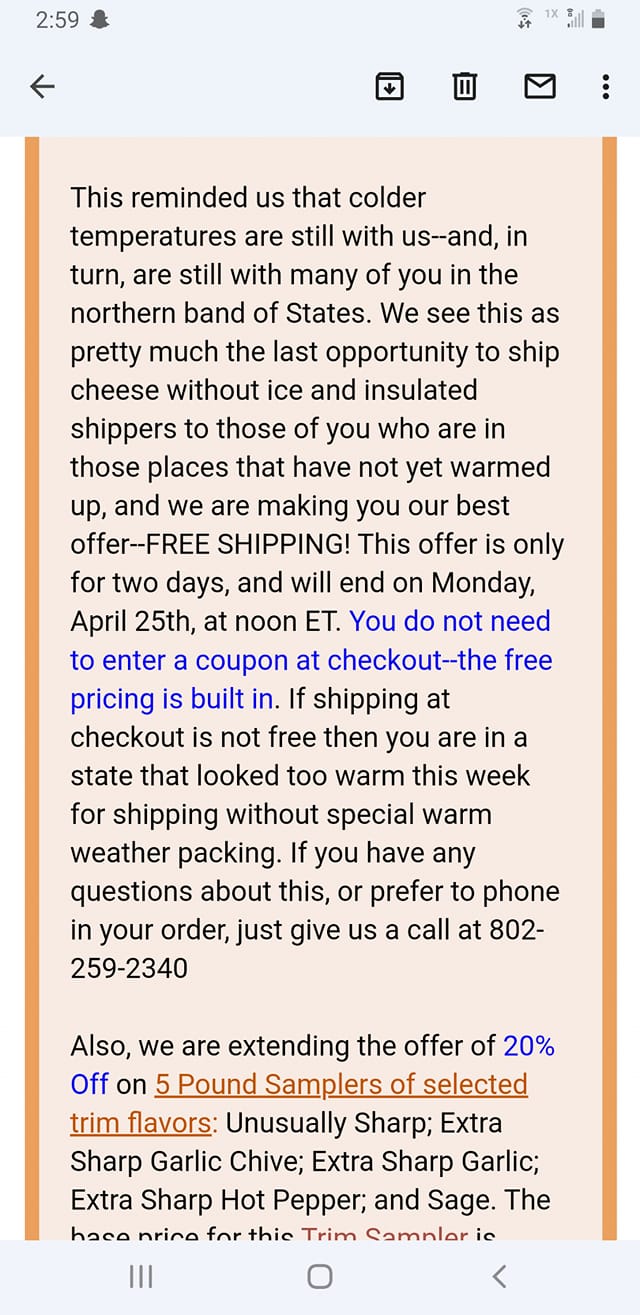Open the 5 Pound Samplers link
This screenshot has height=1315, width=640.
coord(340,1084)
